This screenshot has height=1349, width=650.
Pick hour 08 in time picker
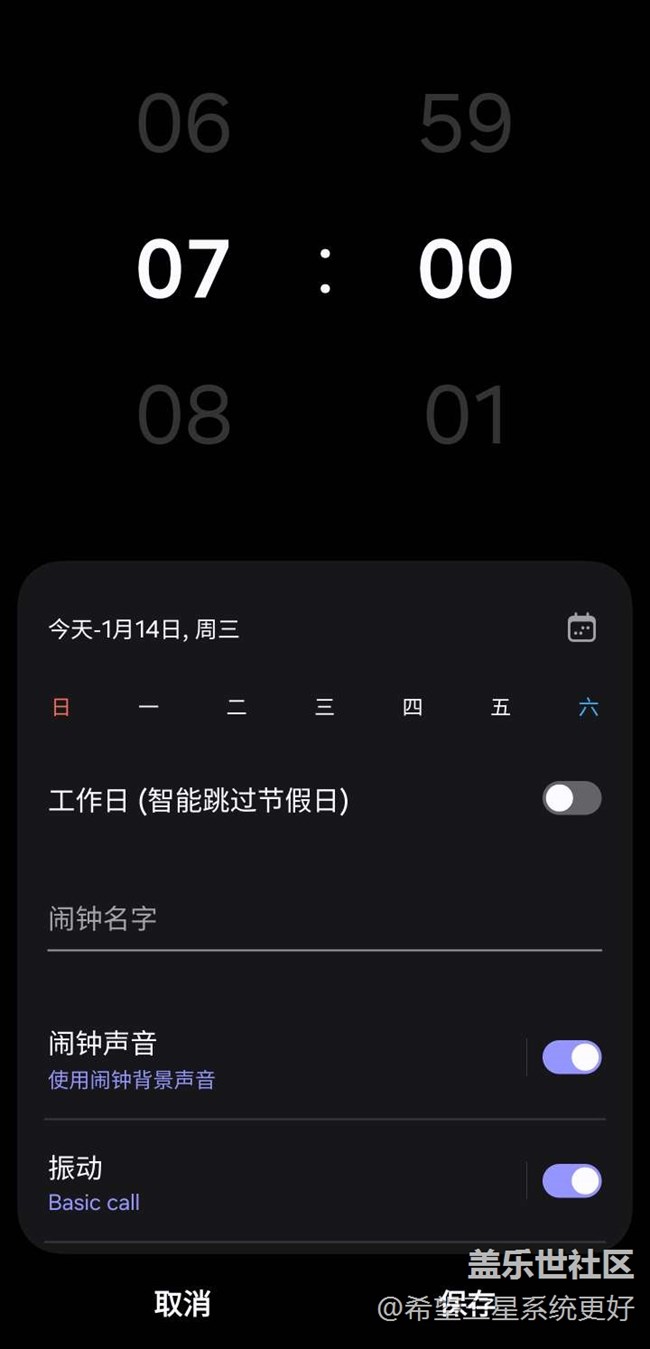click(x=184, y=415)
